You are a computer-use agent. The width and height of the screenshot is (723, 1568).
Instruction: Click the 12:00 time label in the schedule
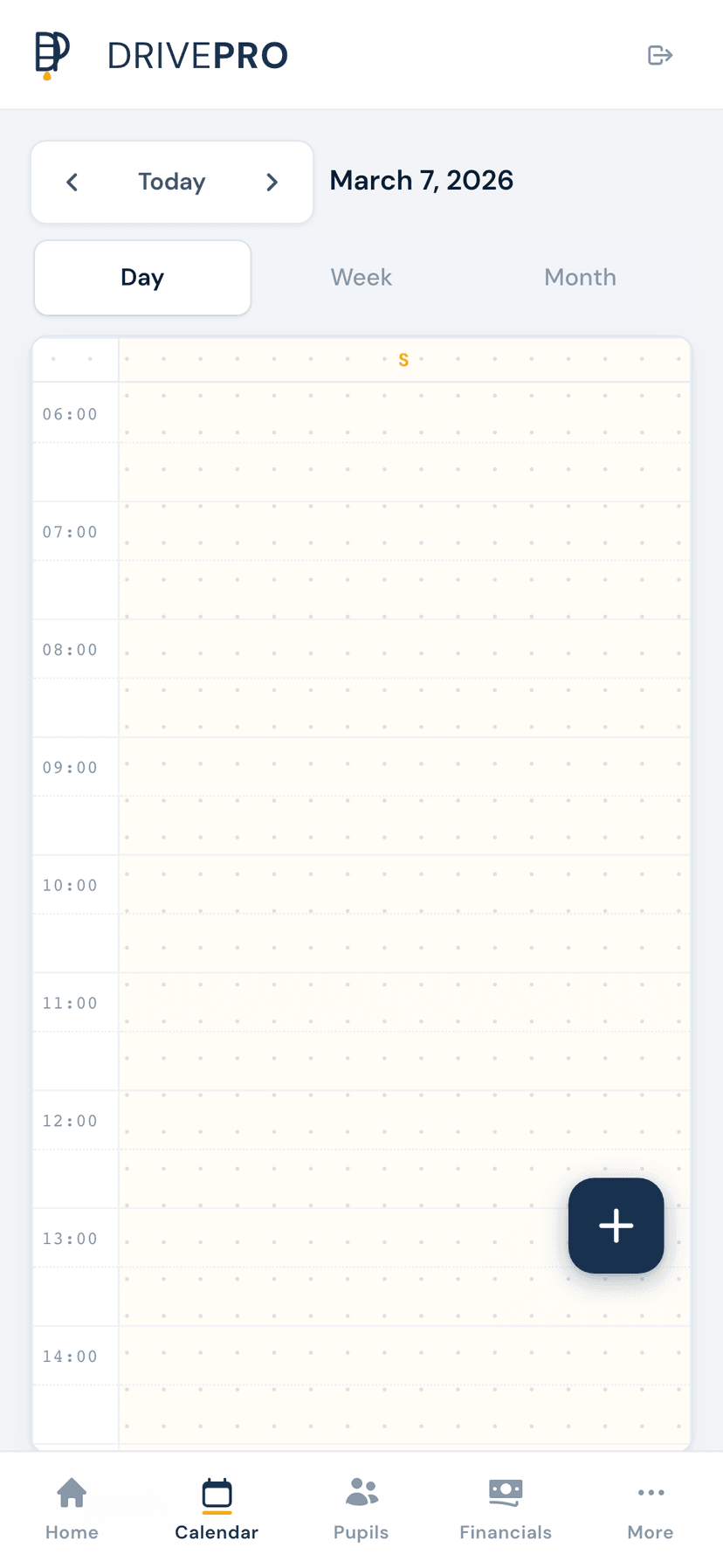(70, 1120)
